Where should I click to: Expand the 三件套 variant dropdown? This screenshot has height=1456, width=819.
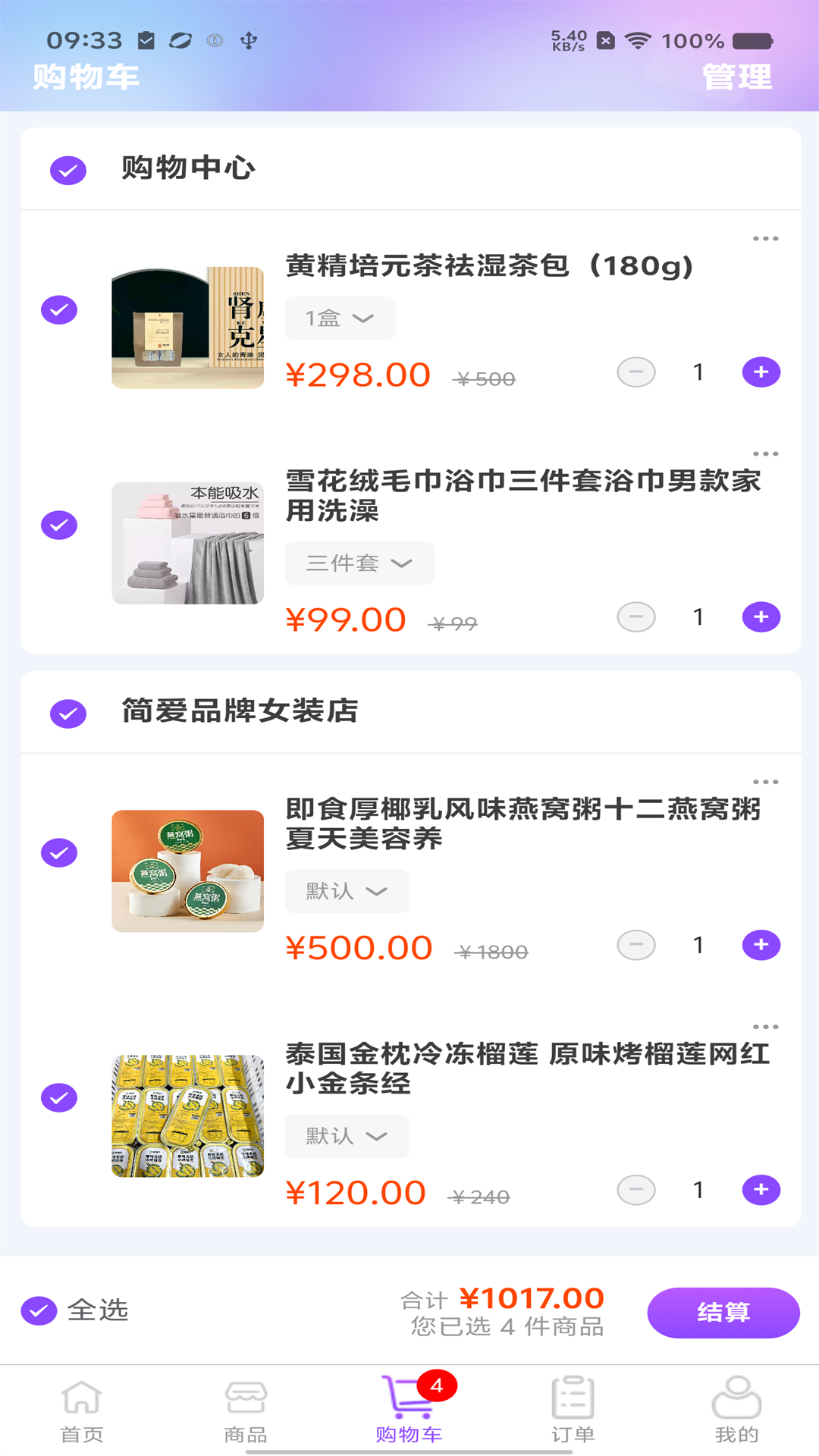click(x=359, y=563)
